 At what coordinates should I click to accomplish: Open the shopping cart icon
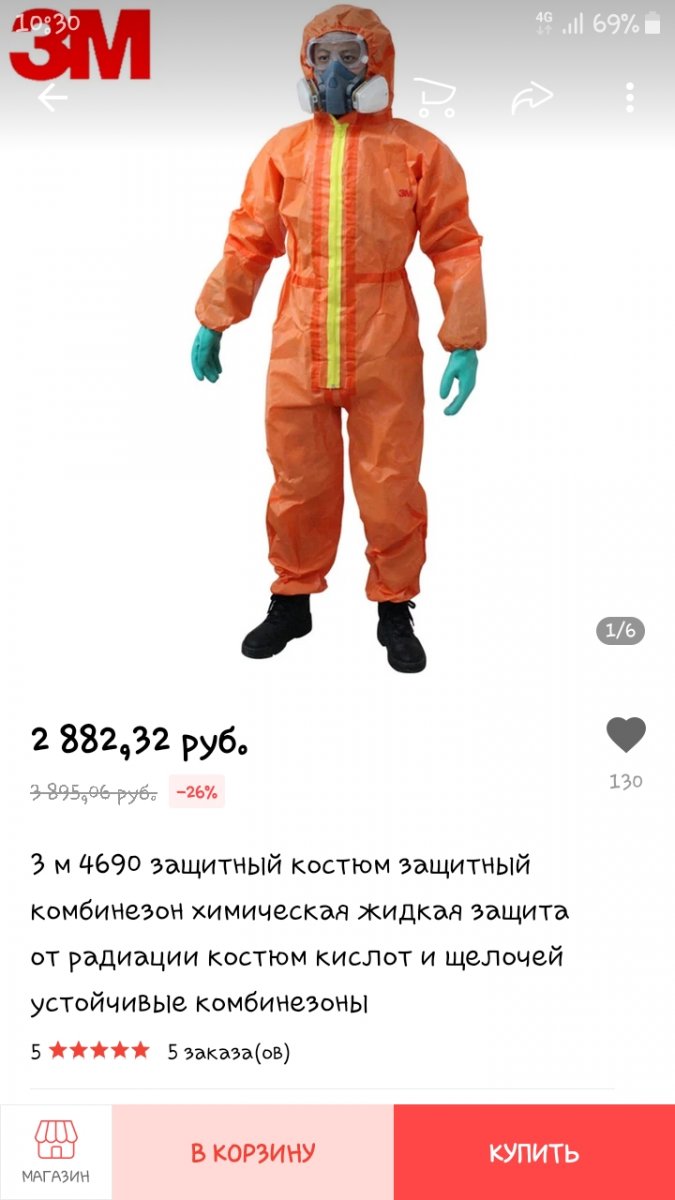point(434,97)
